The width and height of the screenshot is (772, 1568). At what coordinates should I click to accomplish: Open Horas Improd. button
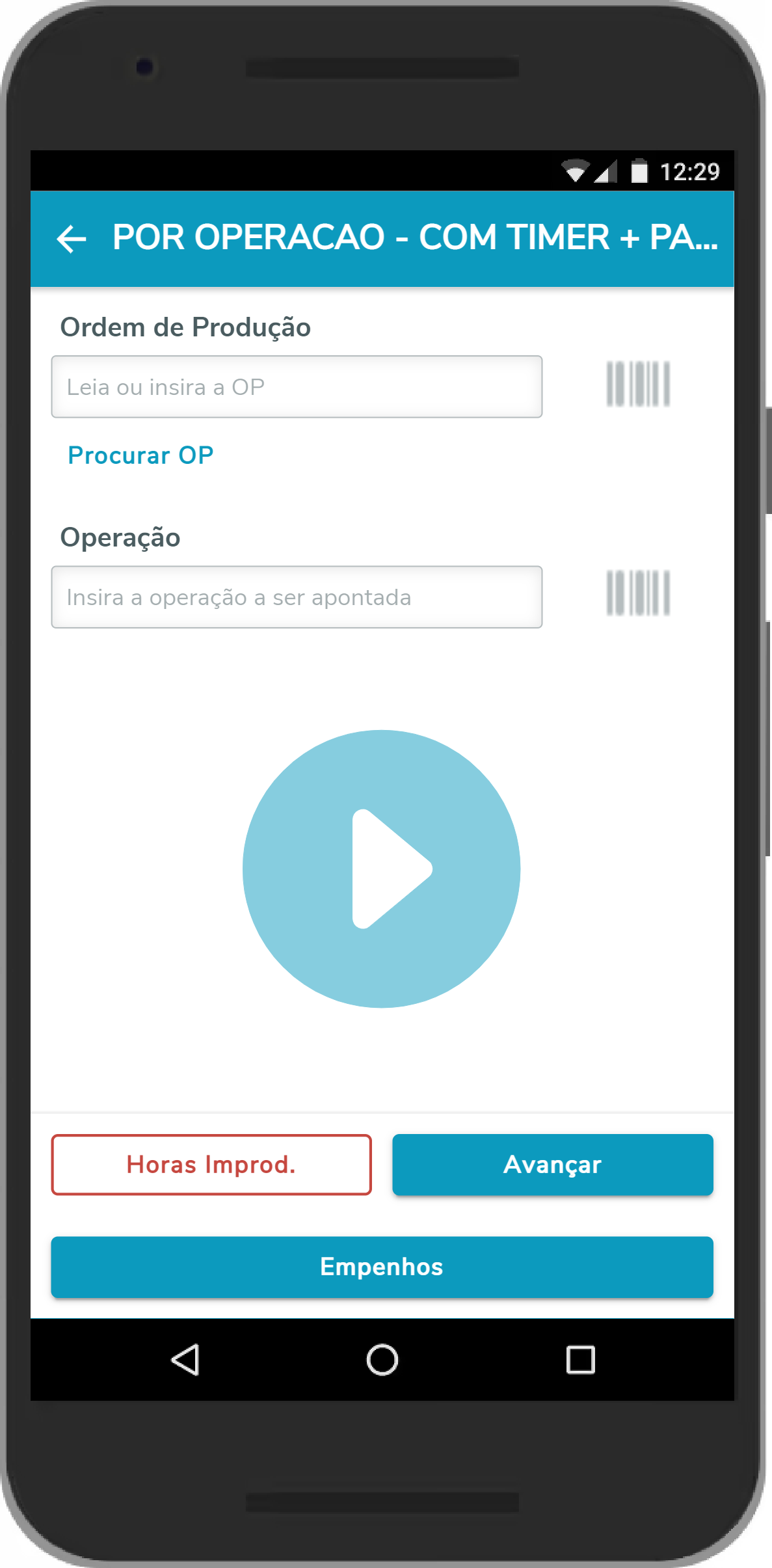pyautogui.click(x=211, y=1165)
